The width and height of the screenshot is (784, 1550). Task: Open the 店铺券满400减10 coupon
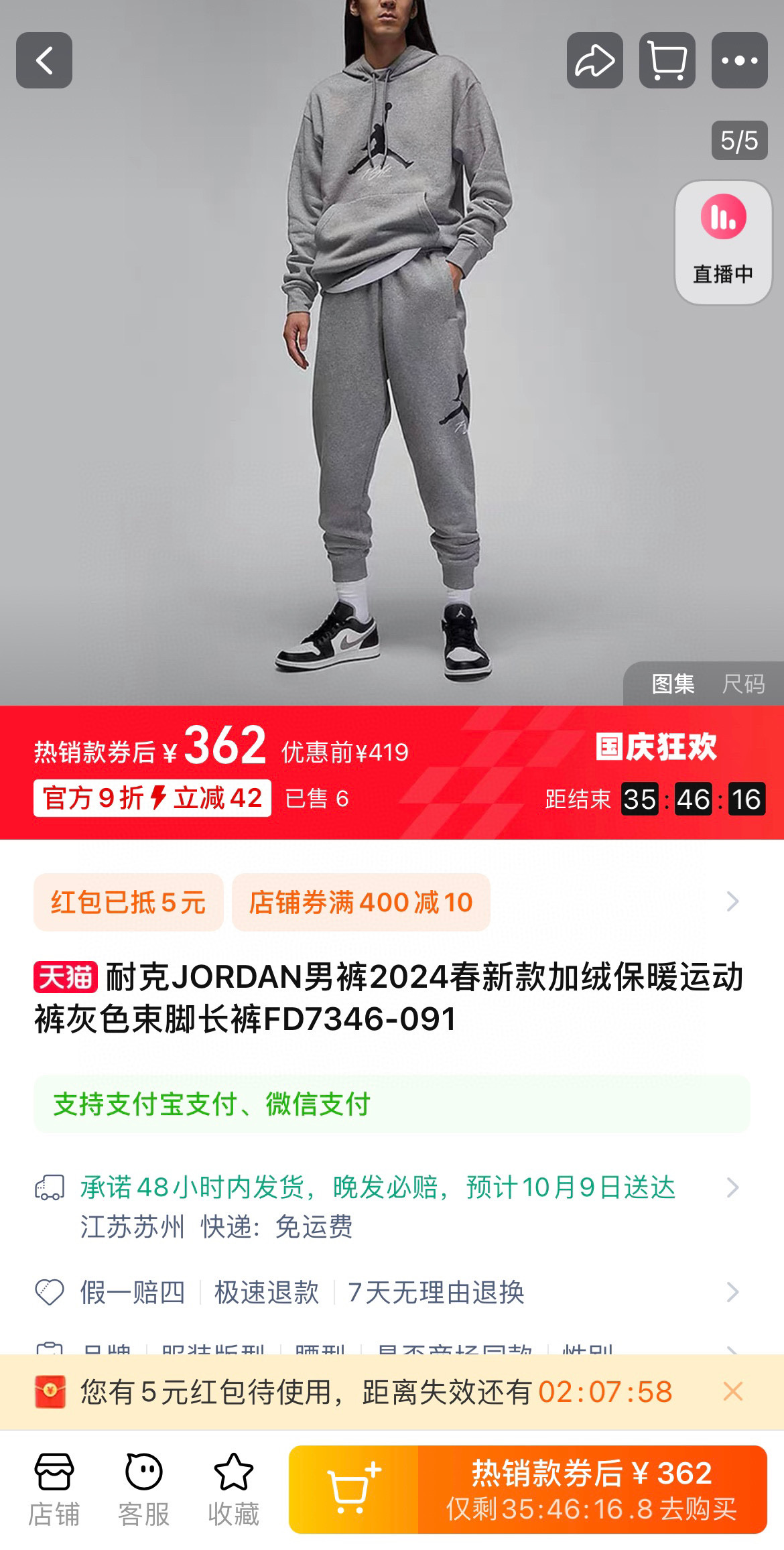(x=361, y=902)
